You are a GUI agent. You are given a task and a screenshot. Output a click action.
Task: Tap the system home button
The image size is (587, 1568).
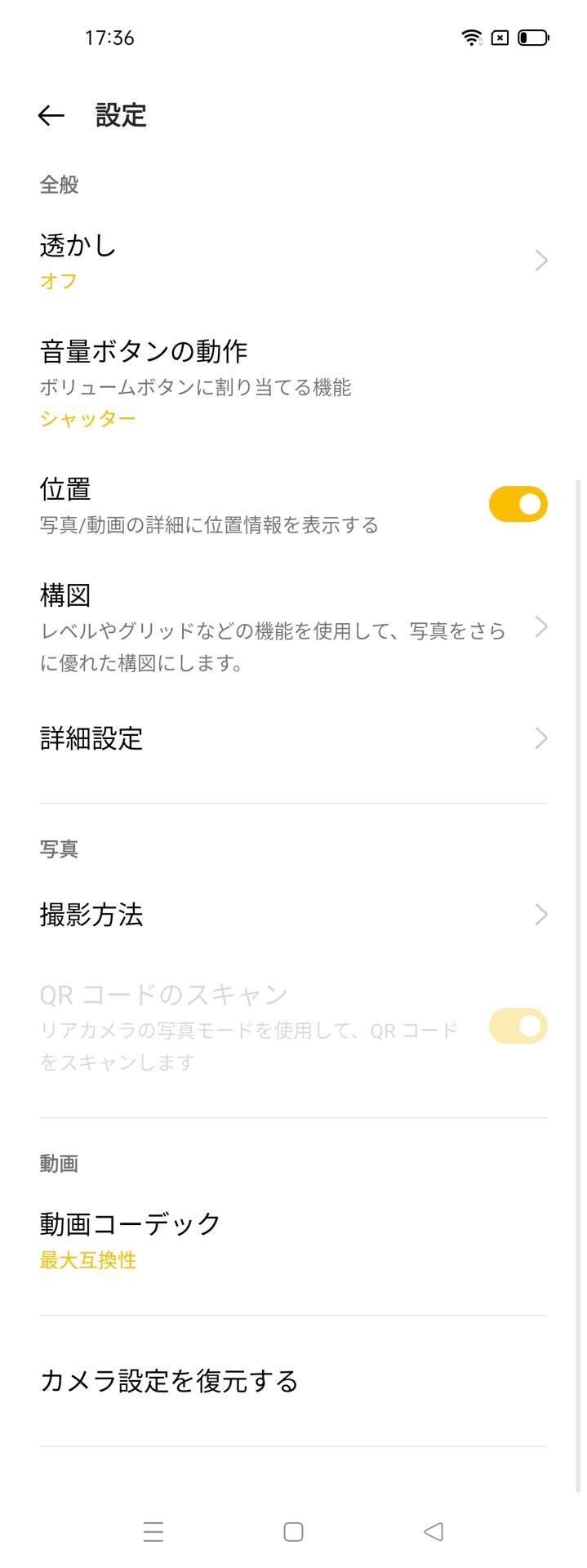pyautogui.click(x=293, y=1532)
